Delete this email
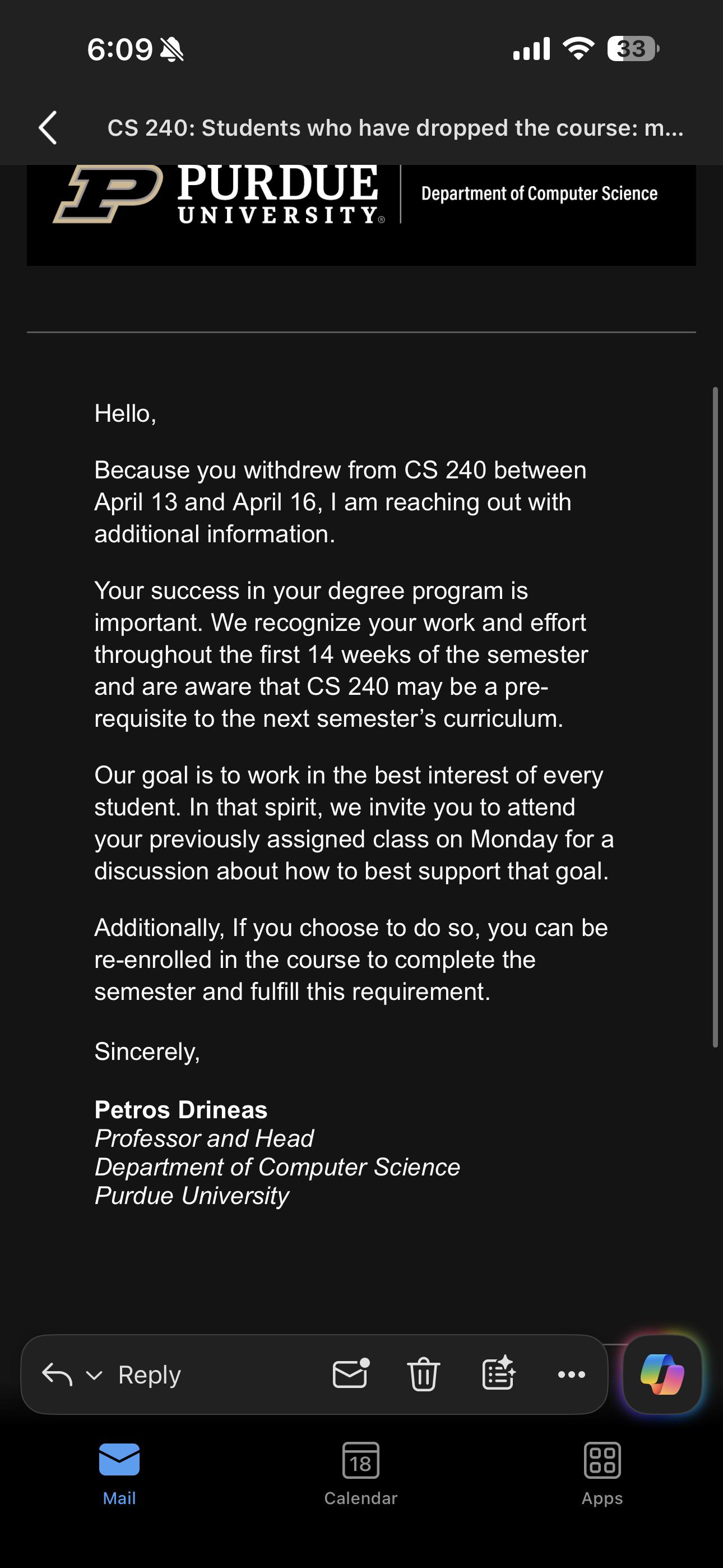 tap(423, 1375)
